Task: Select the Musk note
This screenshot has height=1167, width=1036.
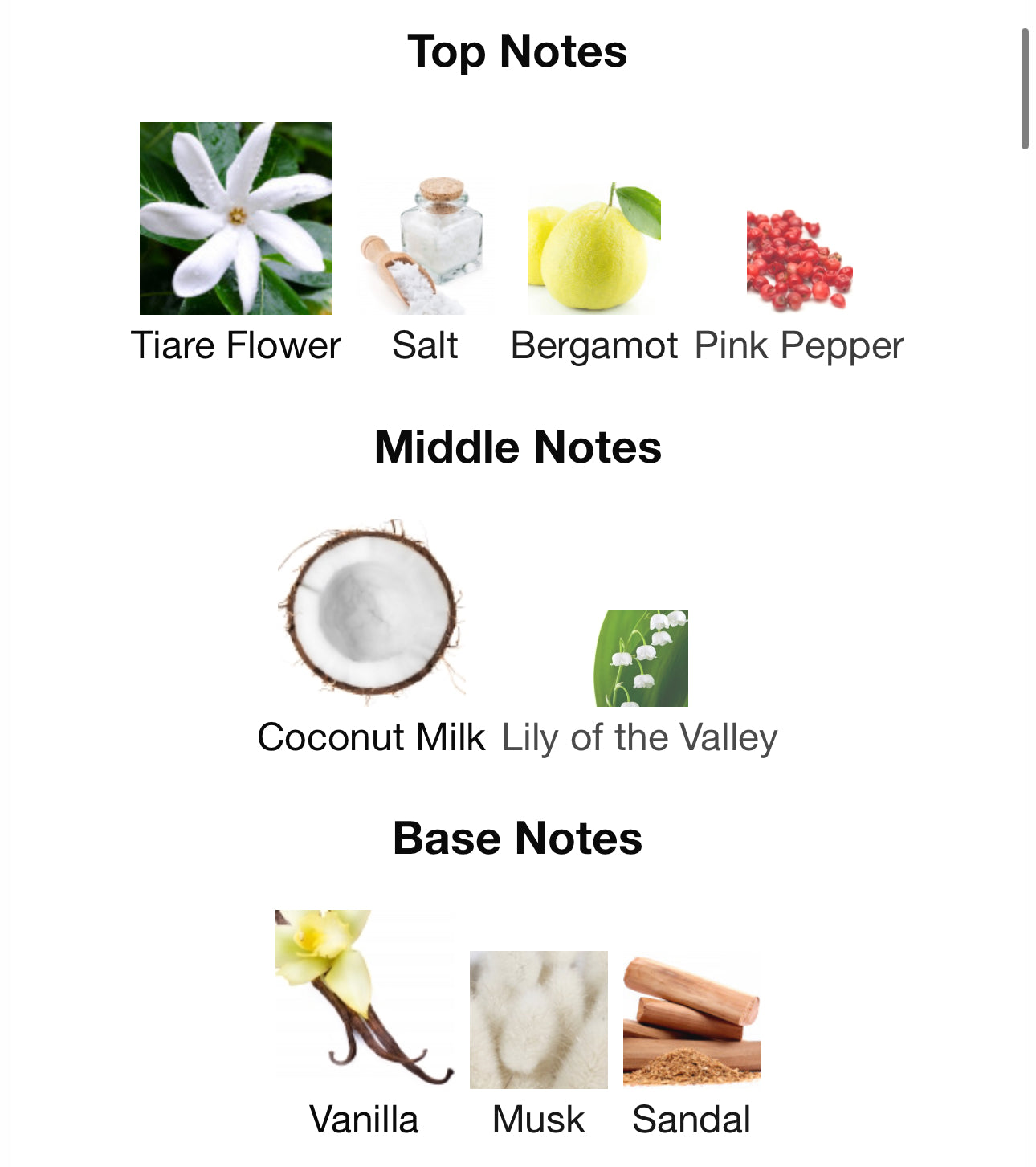Action: pos(538,1019)
